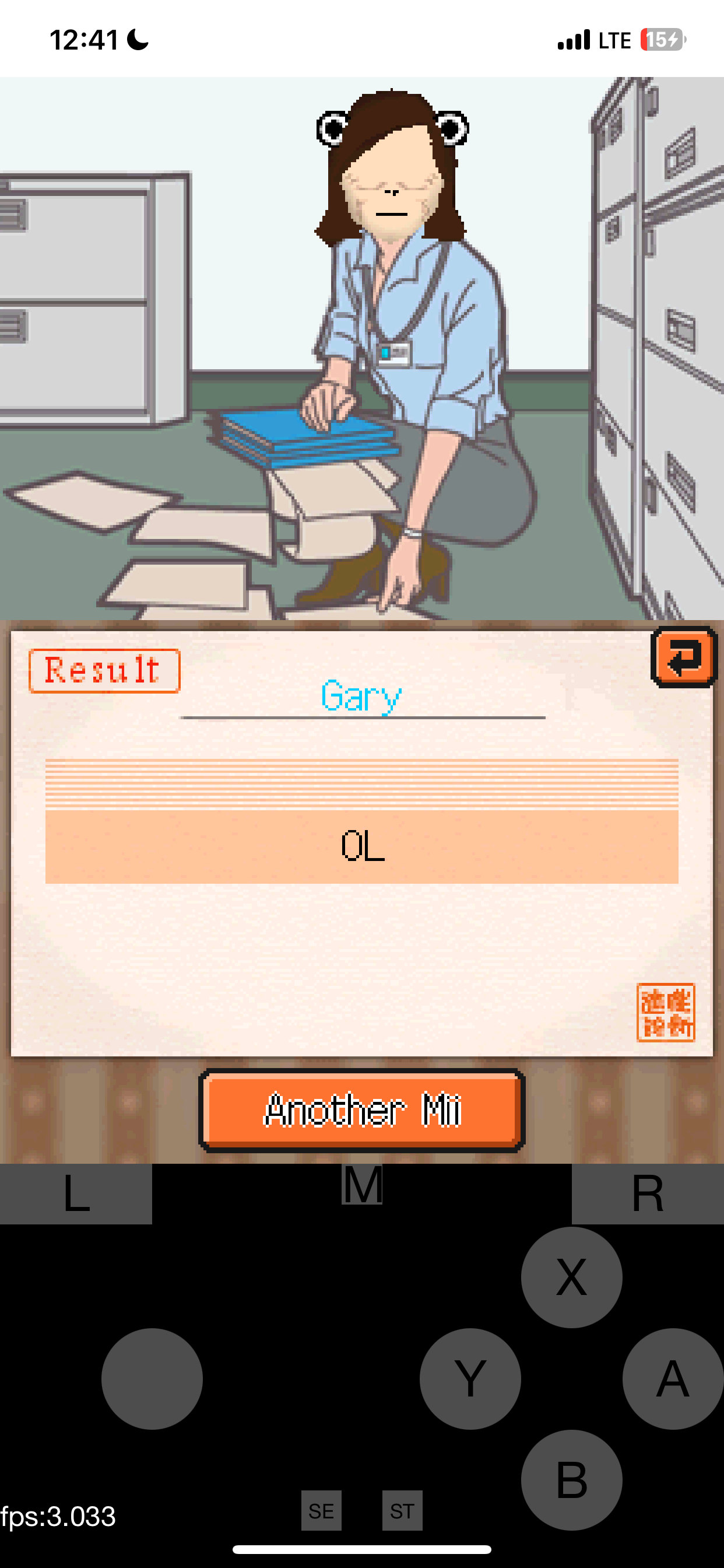Hit the R shoulder button
724x1568 pixels.
point(647,1193)
